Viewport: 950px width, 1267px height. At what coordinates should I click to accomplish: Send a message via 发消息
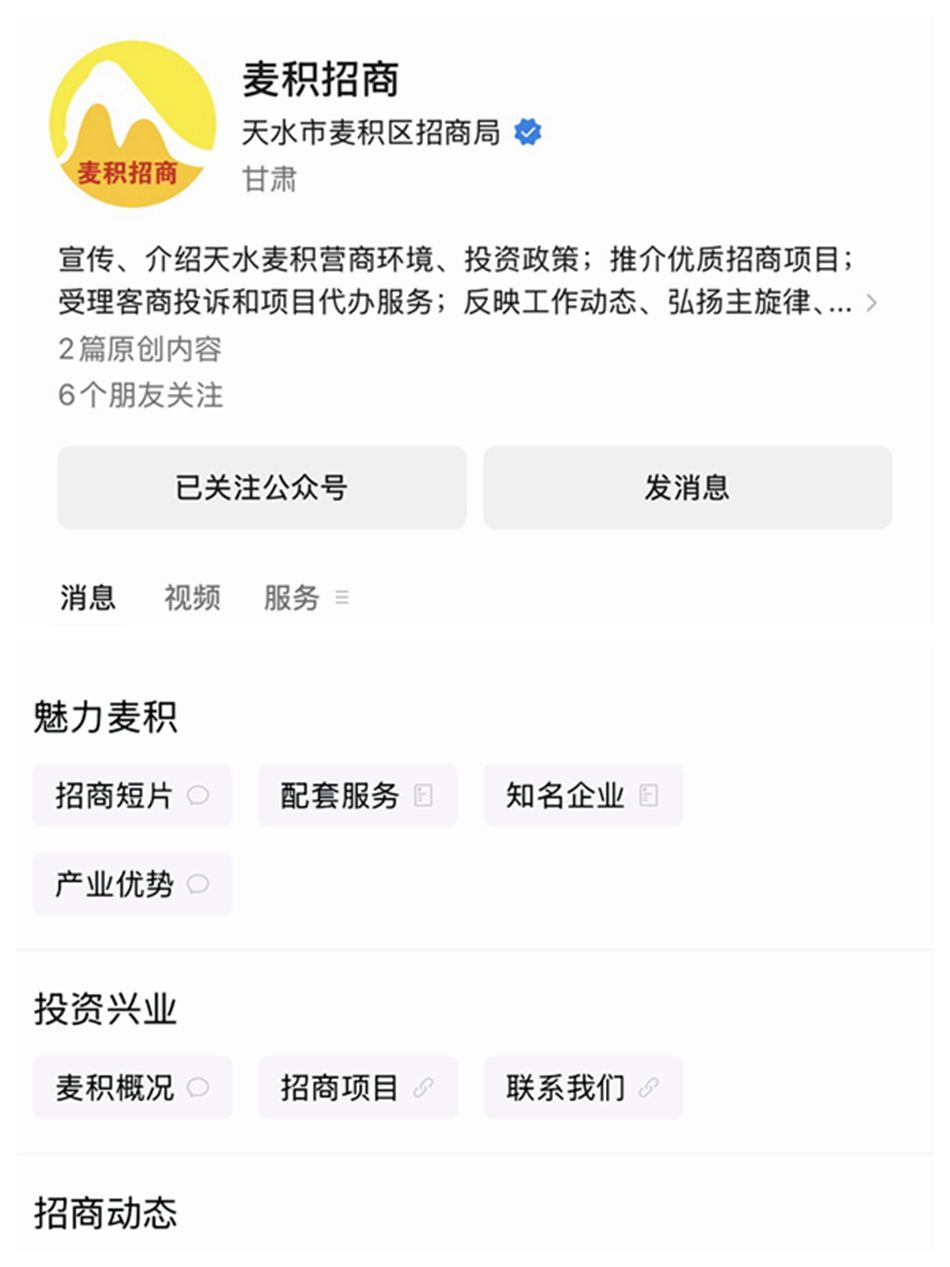(x=687, y=488)
